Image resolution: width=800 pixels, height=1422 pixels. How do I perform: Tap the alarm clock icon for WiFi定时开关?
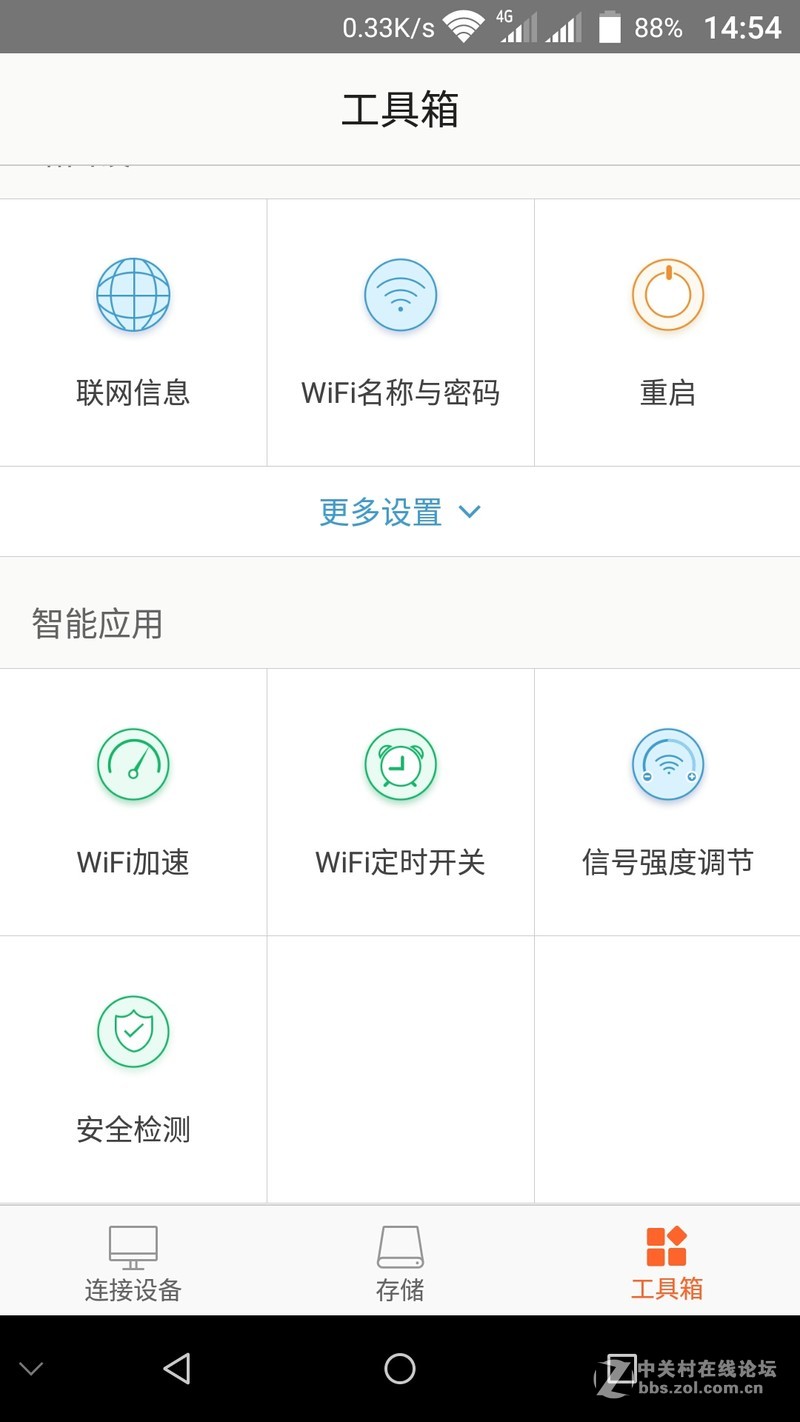coord(400,763)
